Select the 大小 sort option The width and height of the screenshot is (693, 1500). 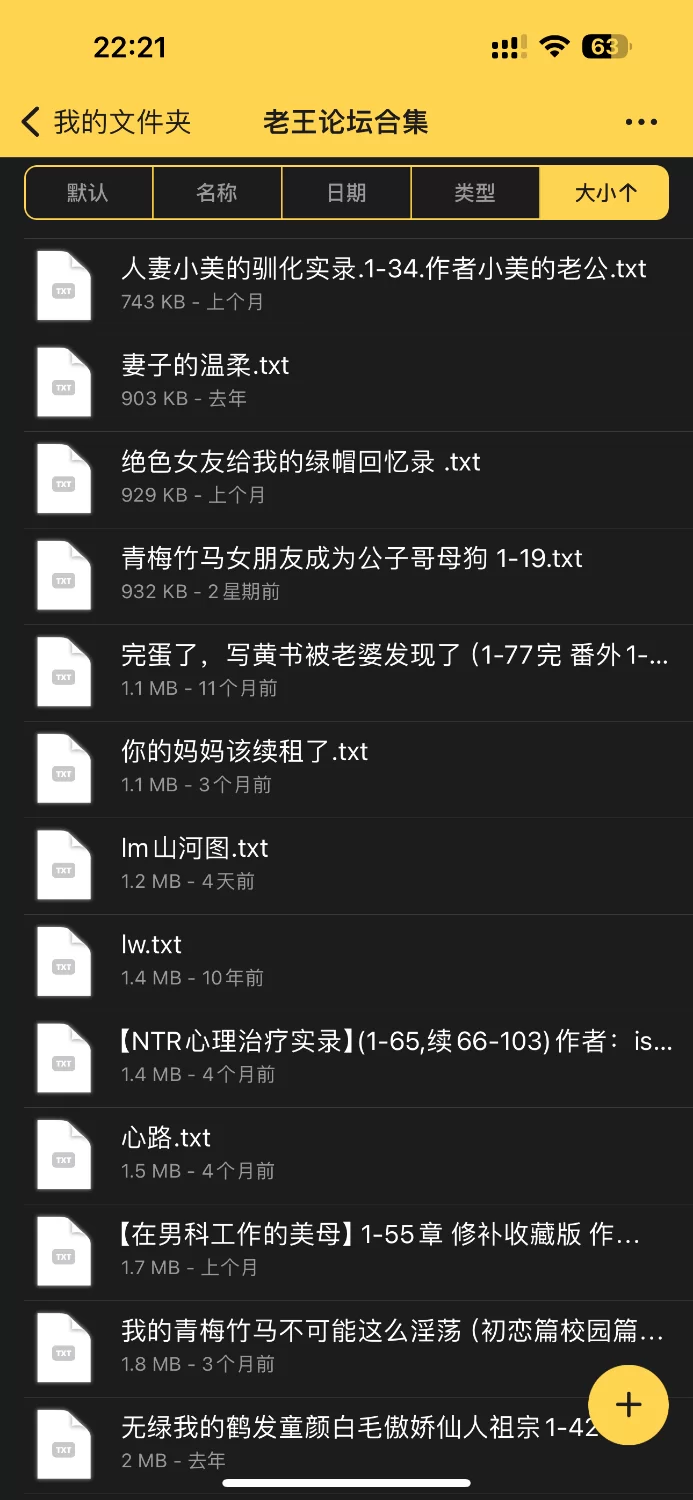pyautogui.click(x=604, y=192)
